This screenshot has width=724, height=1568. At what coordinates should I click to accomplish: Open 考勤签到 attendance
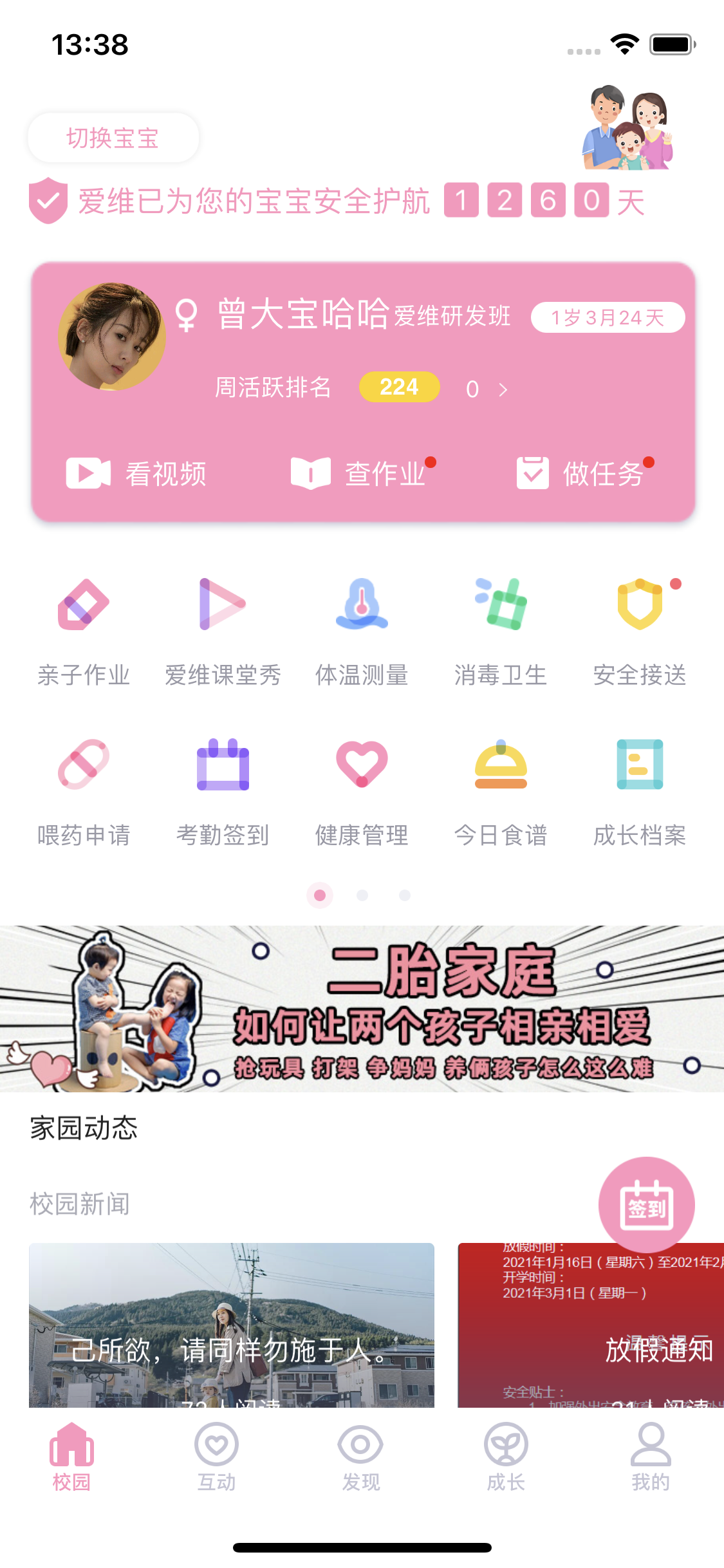click(x=223, y=792)
